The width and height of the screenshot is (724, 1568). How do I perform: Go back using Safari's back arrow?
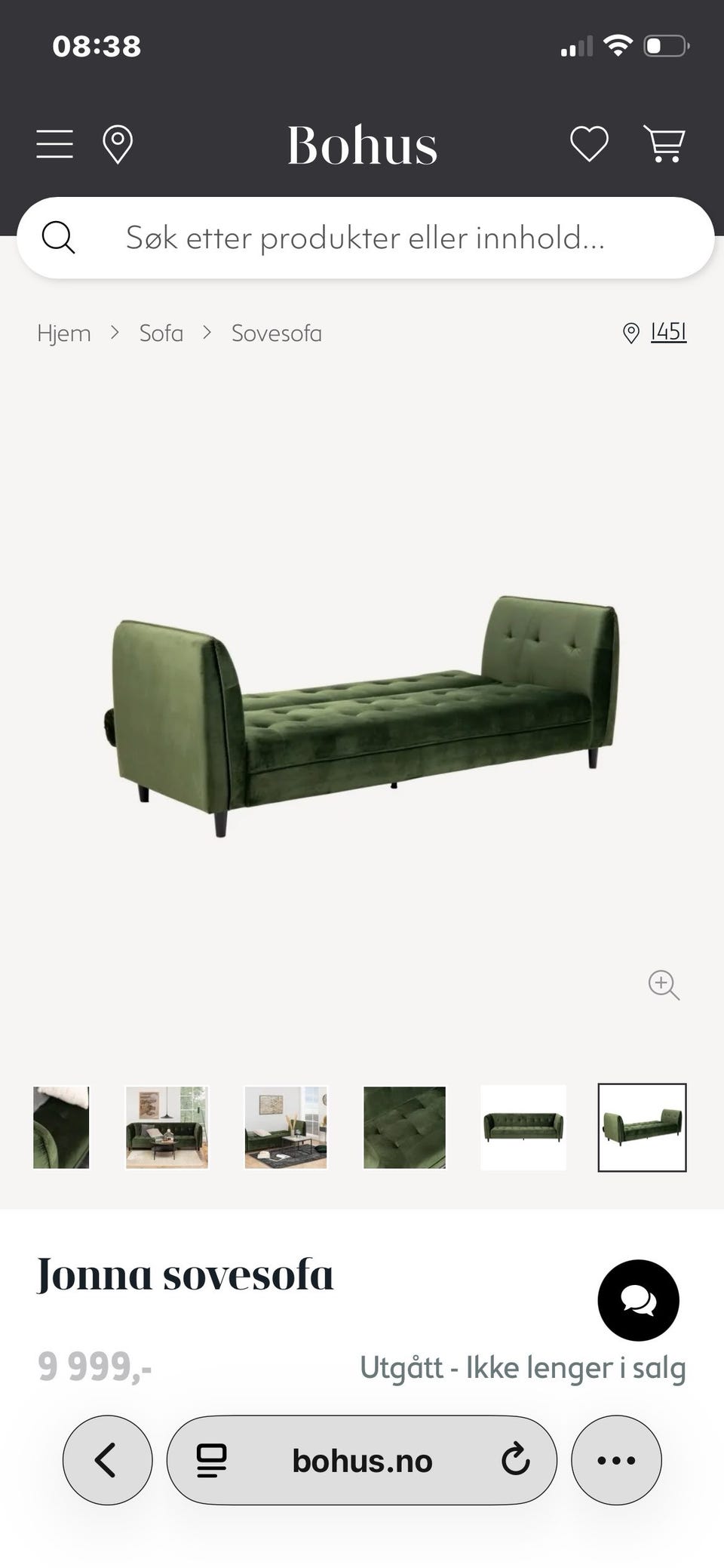click(107, 1459)
